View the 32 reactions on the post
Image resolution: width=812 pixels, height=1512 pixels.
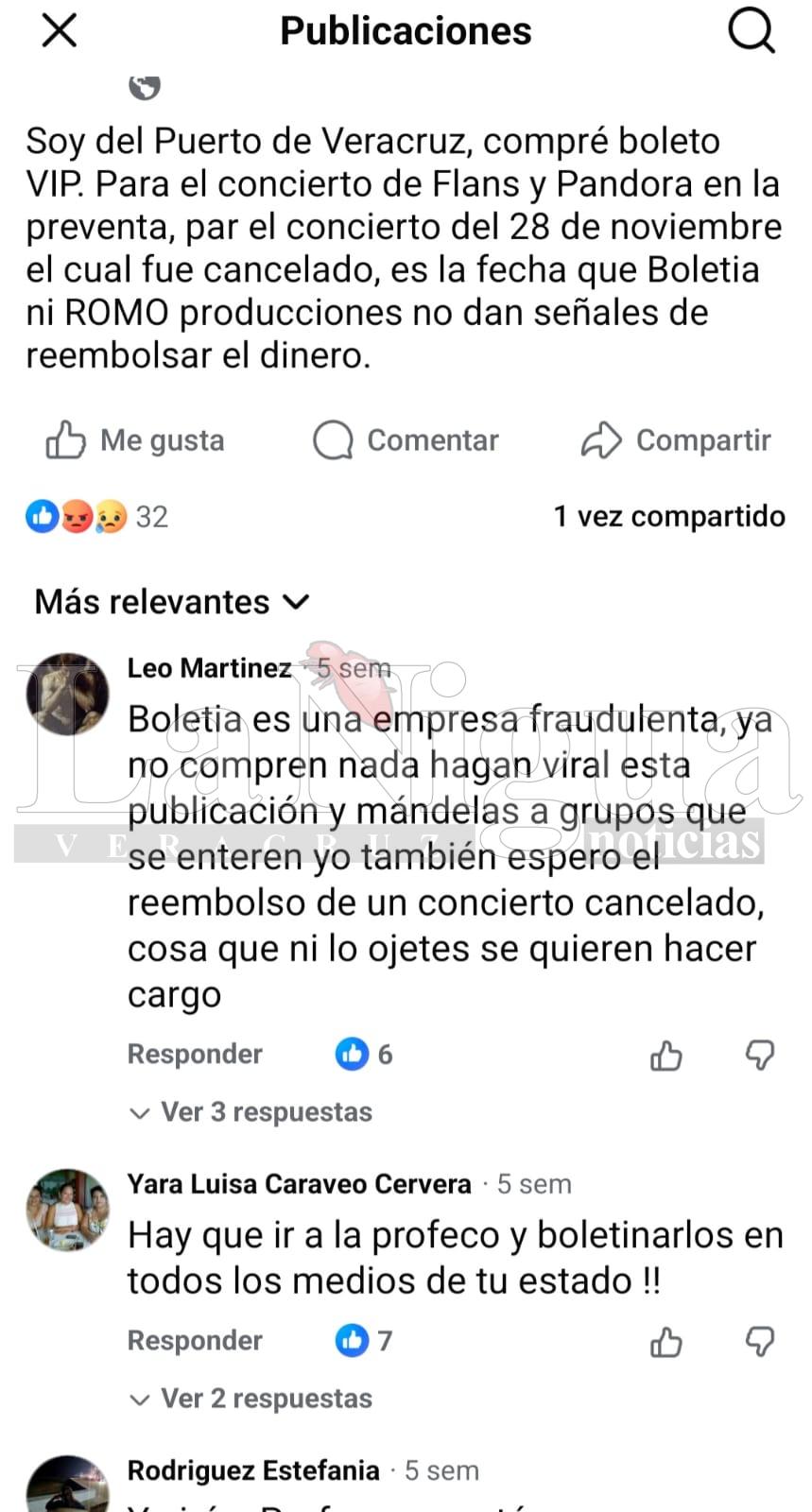click(97, 517)
